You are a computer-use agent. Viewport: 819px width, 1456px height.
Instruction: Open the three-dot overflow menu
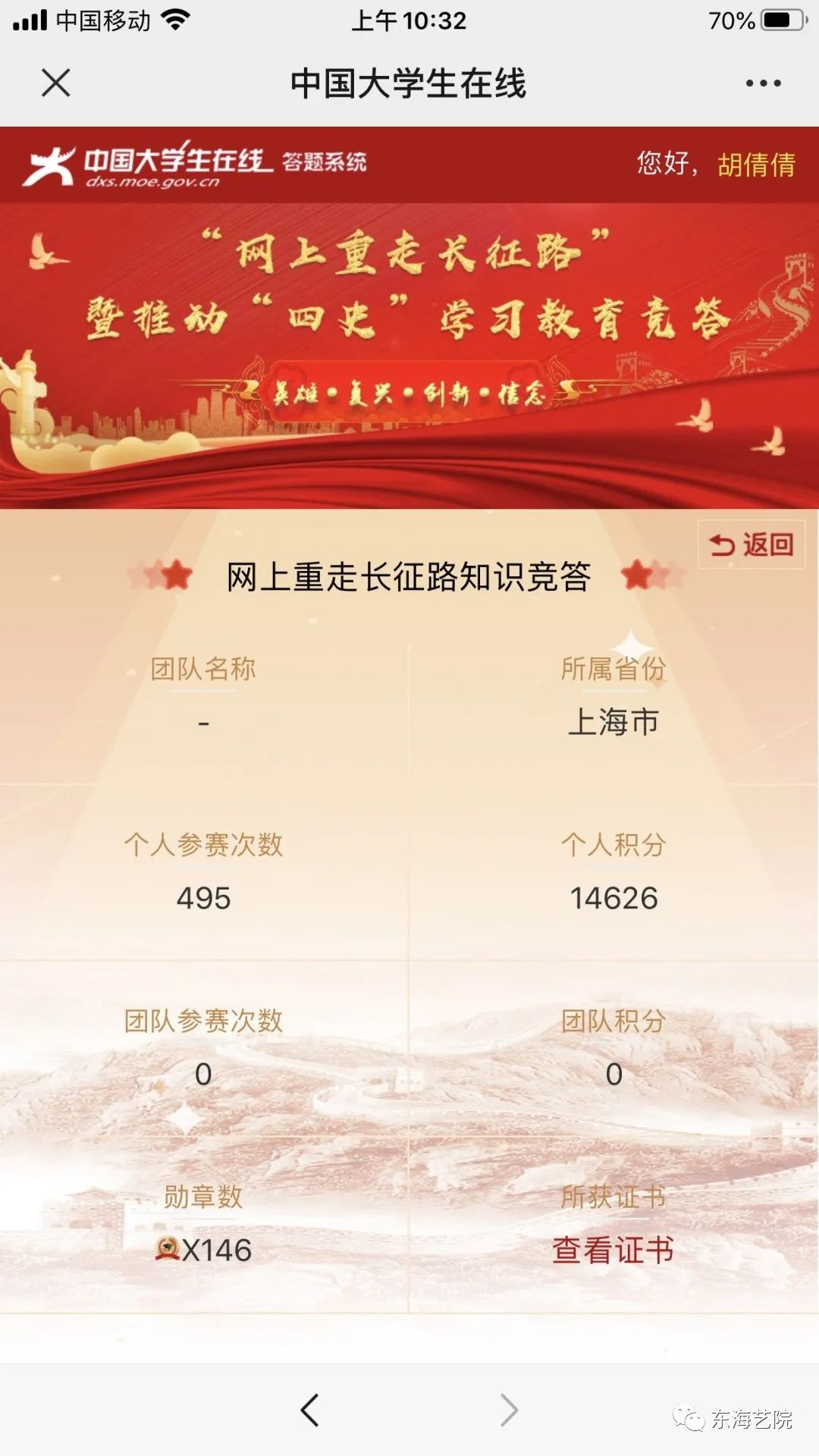point(762,83)
